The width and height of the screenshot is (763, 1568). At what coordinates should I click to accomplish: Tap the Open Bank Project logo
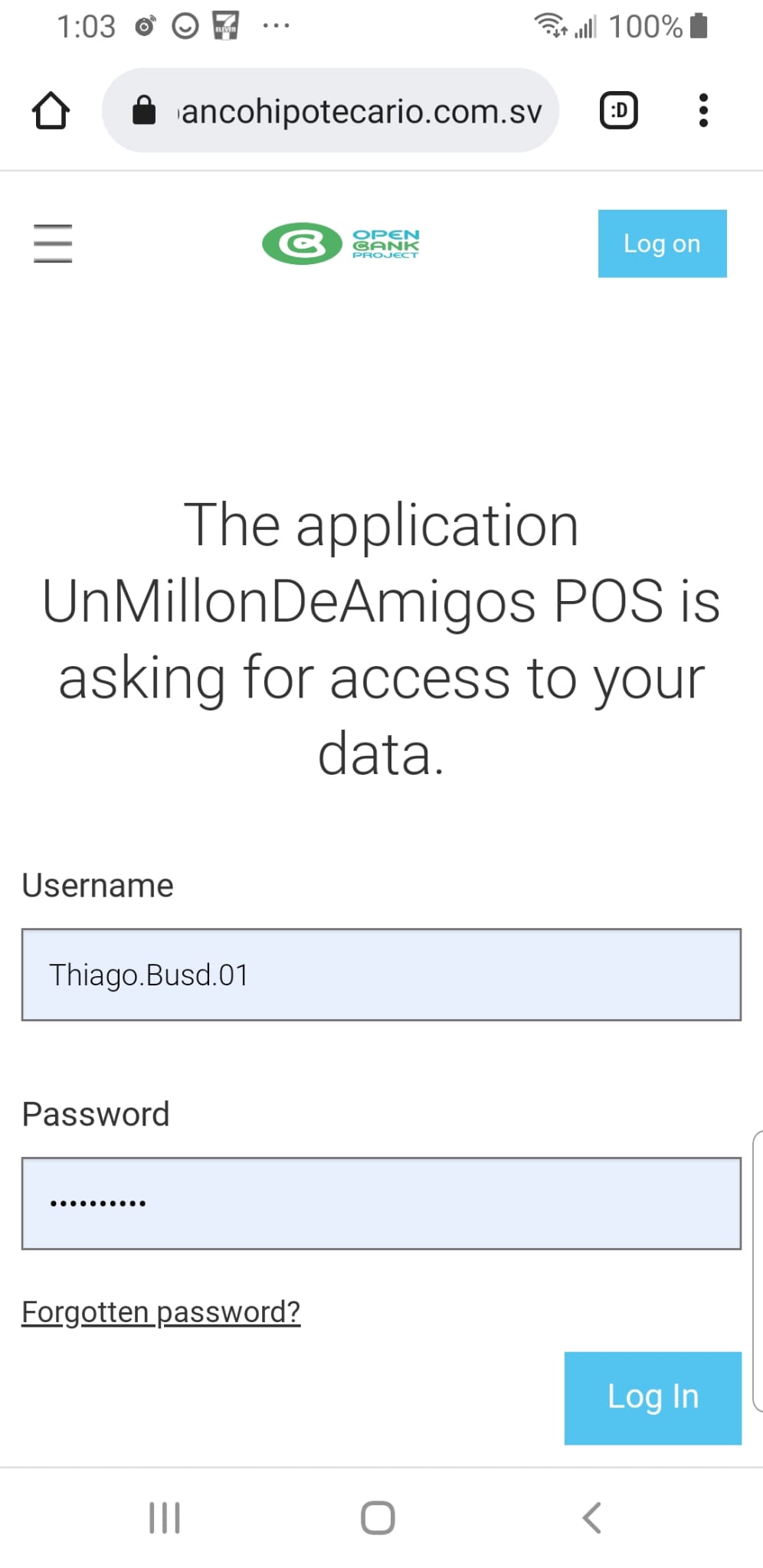(342, 243)
